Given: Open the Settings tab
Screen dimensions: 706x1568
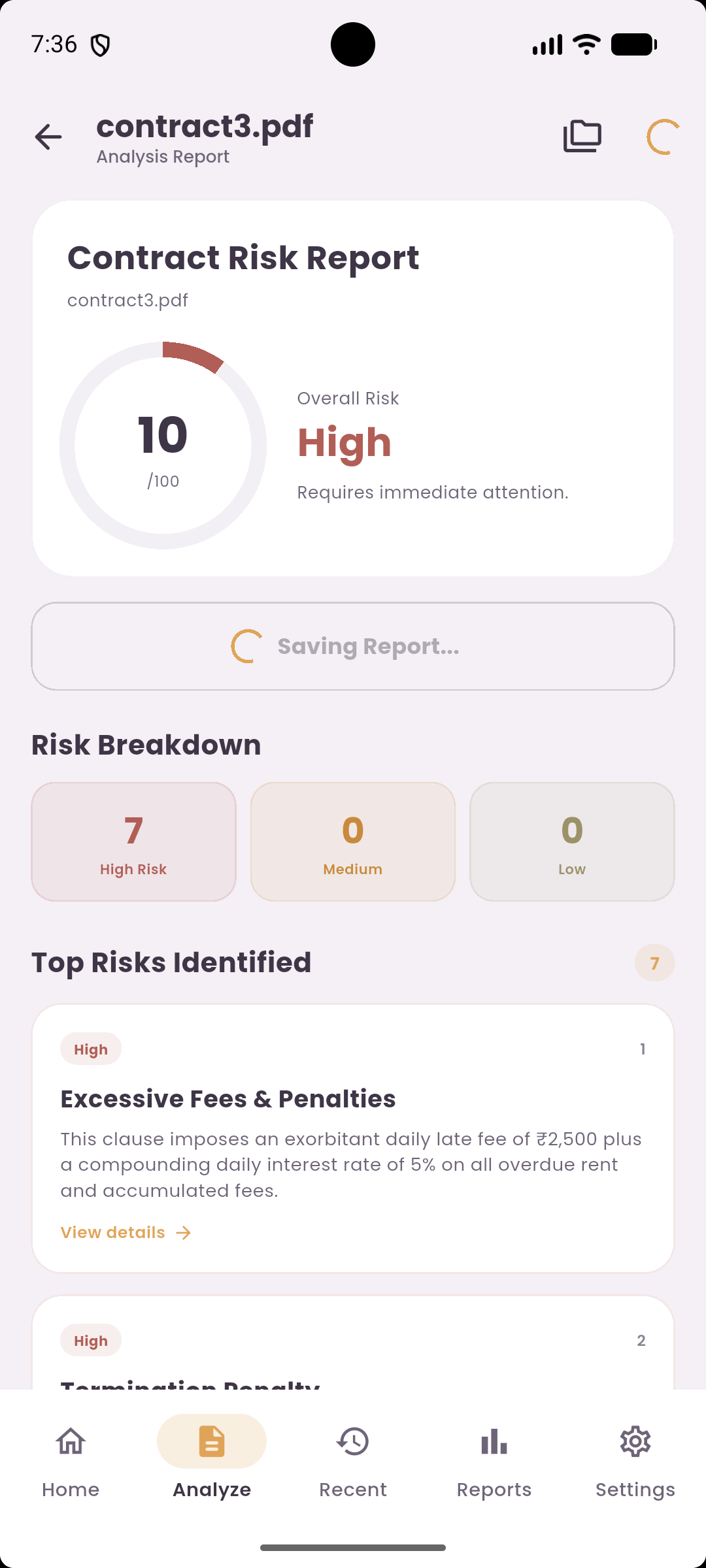Looking at the screenshot, I should 635,1462.
